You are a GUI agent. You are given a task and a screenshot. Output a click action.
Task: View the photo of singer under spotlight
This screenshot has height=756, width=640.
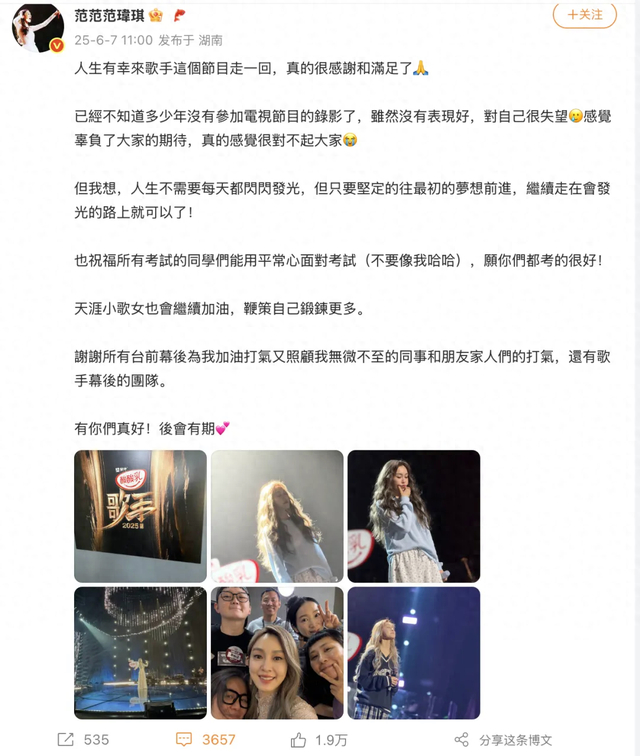coord(277,516)
